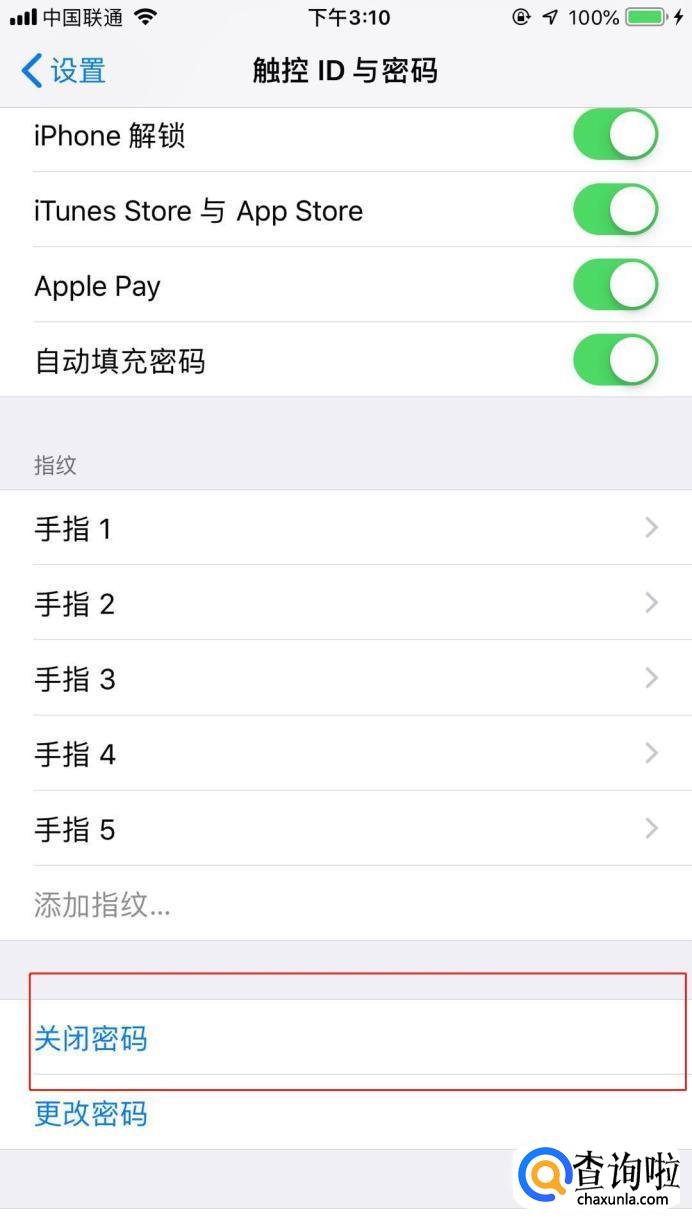Screen dimensions: 692x1230
Task: Tap 更改密码 to change passcode
Action: (x=91, y=1113)
